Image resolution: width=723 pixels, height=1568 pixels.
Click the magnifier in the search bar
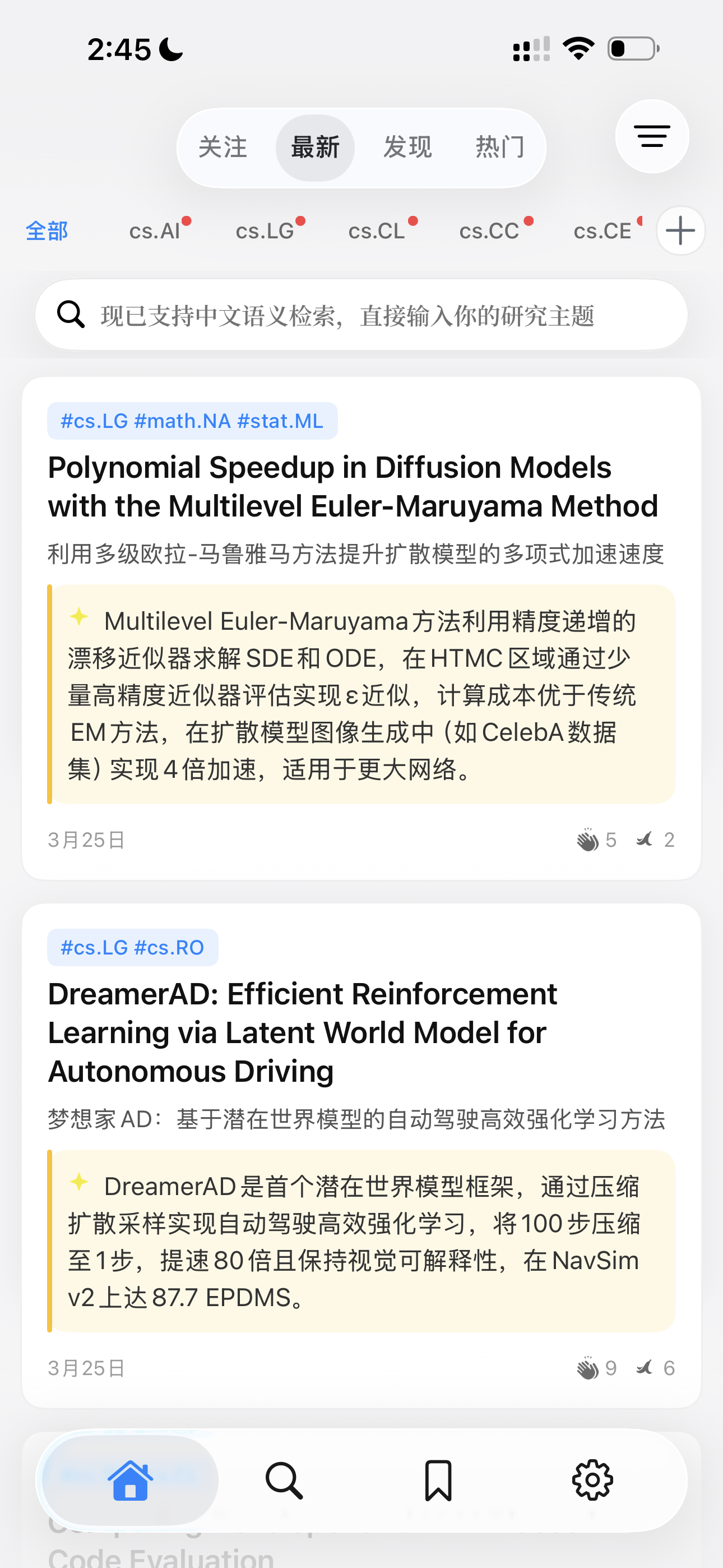click(71, 314)
